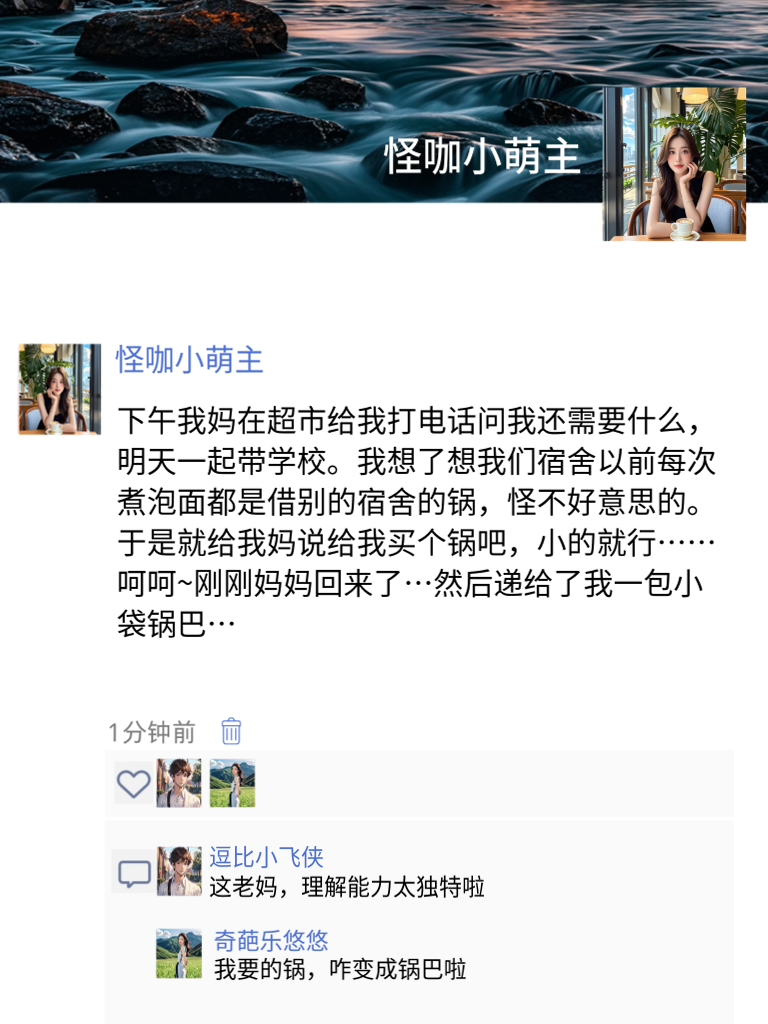Tap the author's avatar beside the post
This screenshot has height=1024, width=768.
pyautogui.click(x=60, y=388)
